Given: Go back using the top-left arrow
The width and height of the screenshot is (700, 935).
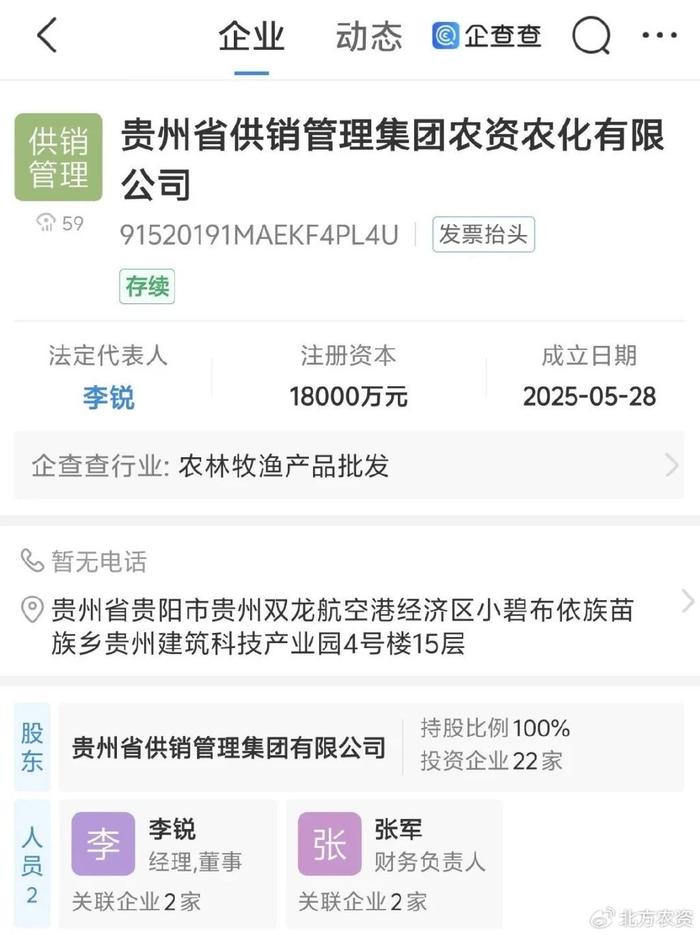Looking at the screenshot, I should (x=47, y=37).
